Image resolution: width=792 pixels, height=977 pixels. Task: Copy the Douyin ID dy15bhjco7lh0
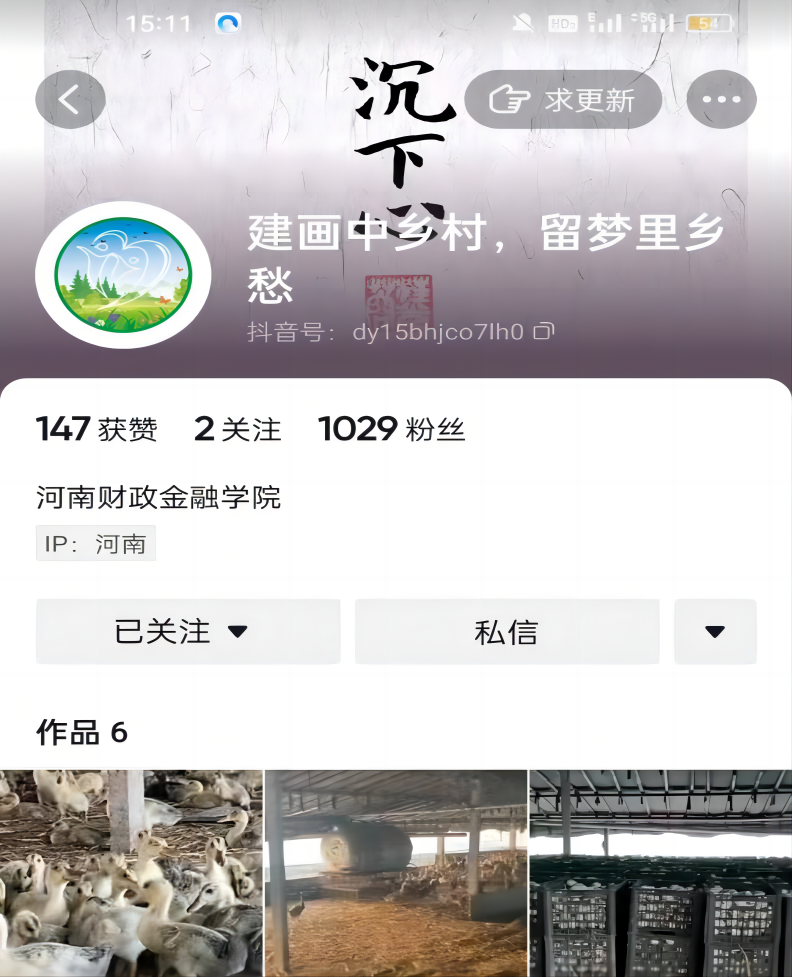545,331
